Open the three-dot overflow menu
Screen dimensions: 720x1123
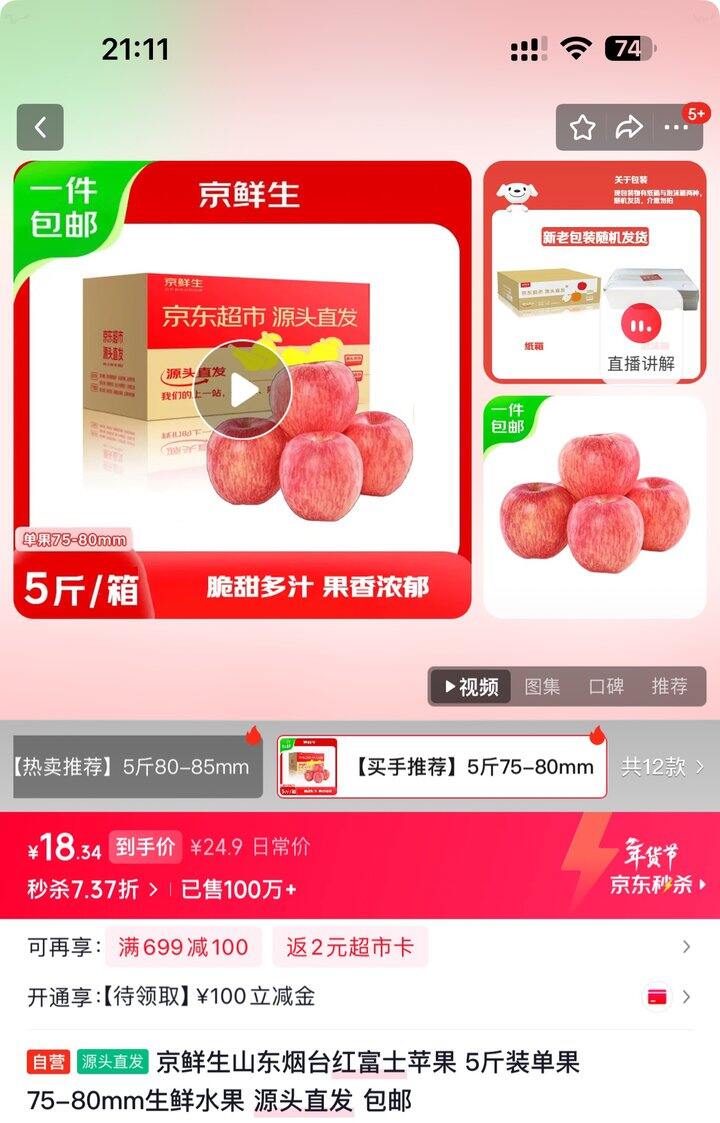click(x=676, y=127)
